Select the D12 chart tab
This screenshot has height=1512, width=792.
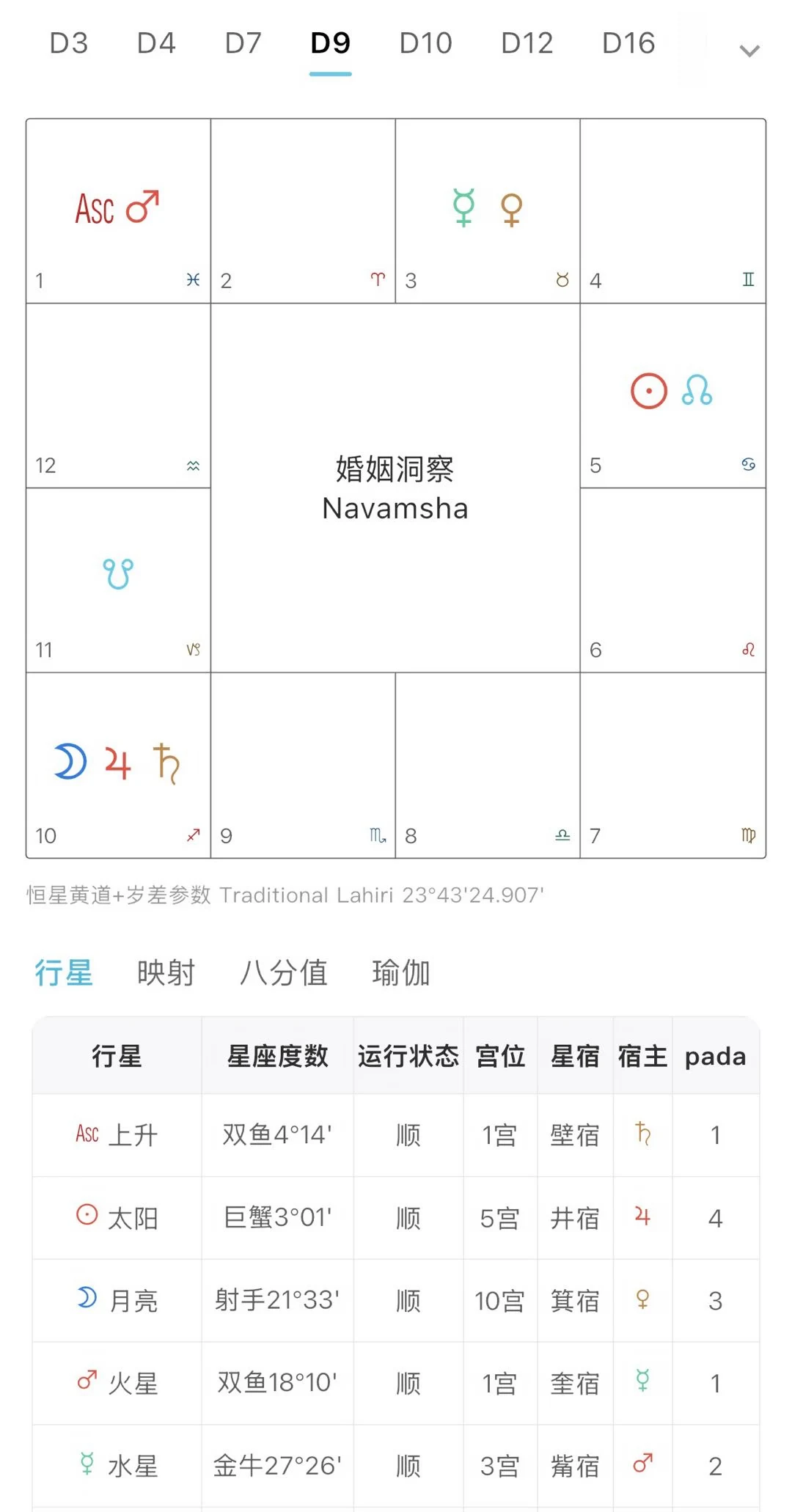tap(527, 43)
